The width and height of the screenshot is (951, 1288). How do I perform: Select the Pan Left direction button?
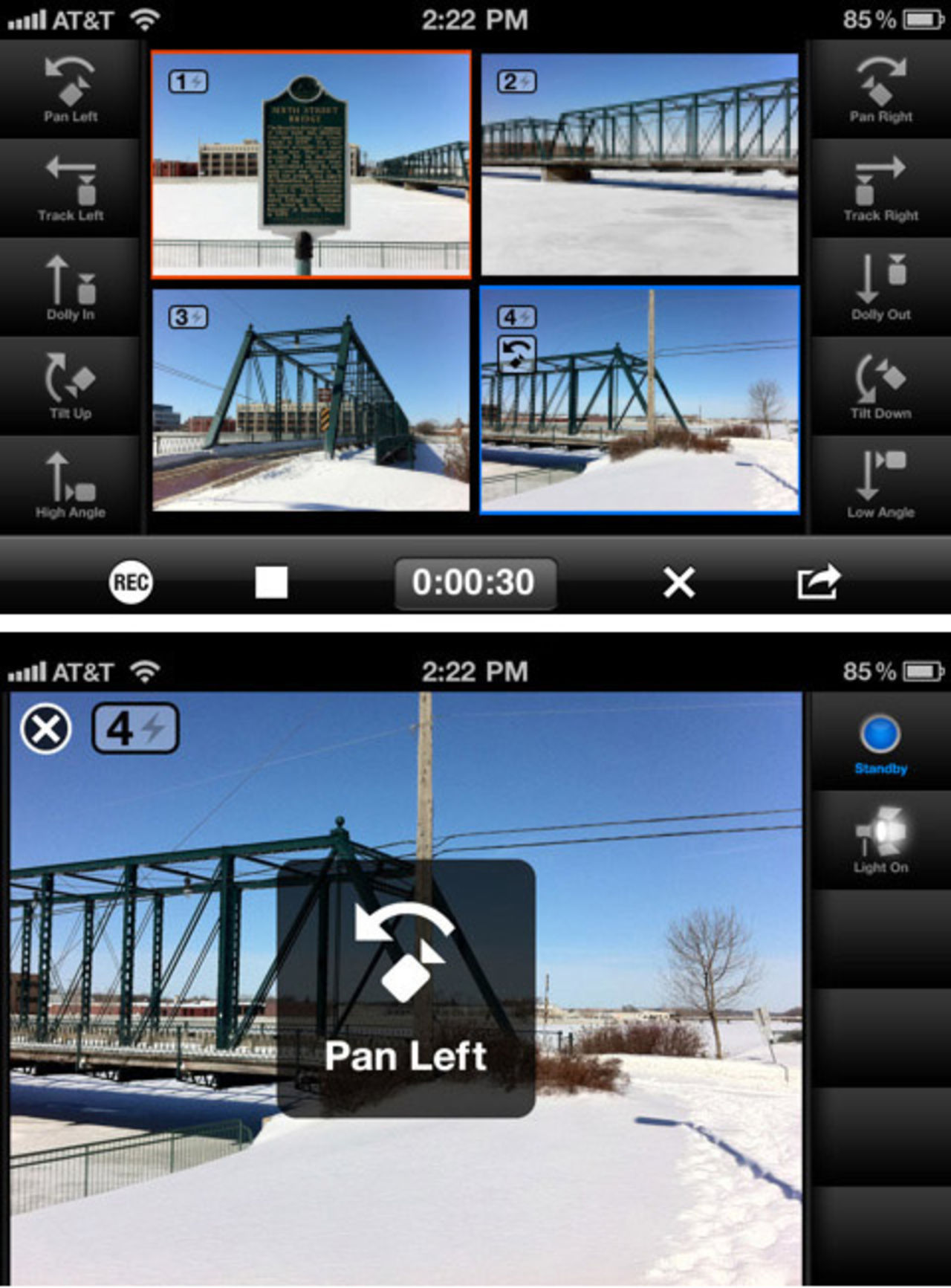click(70, 89)
